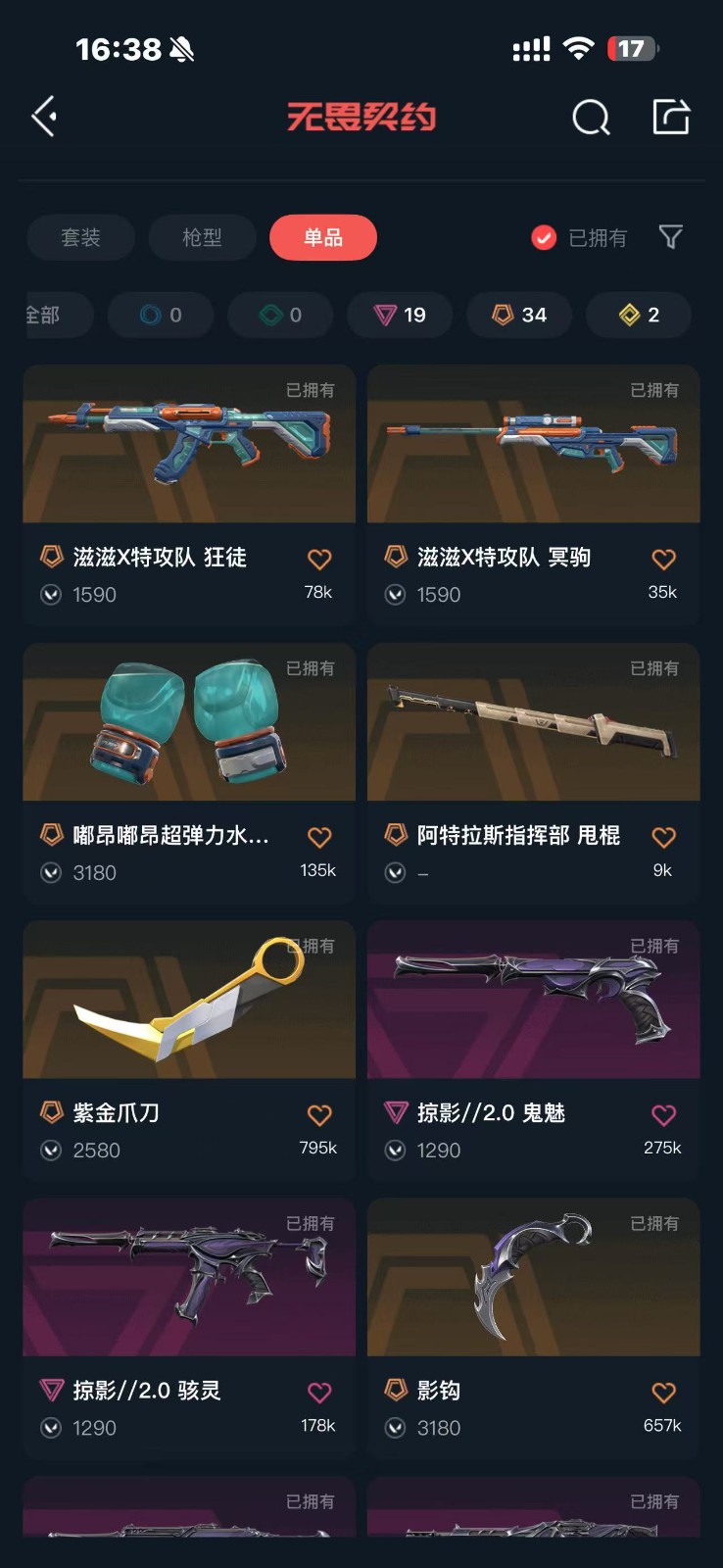Toggle the 已拥有 checkbox
Viewport: 723px width, 1568px height.
pos(544,237)
